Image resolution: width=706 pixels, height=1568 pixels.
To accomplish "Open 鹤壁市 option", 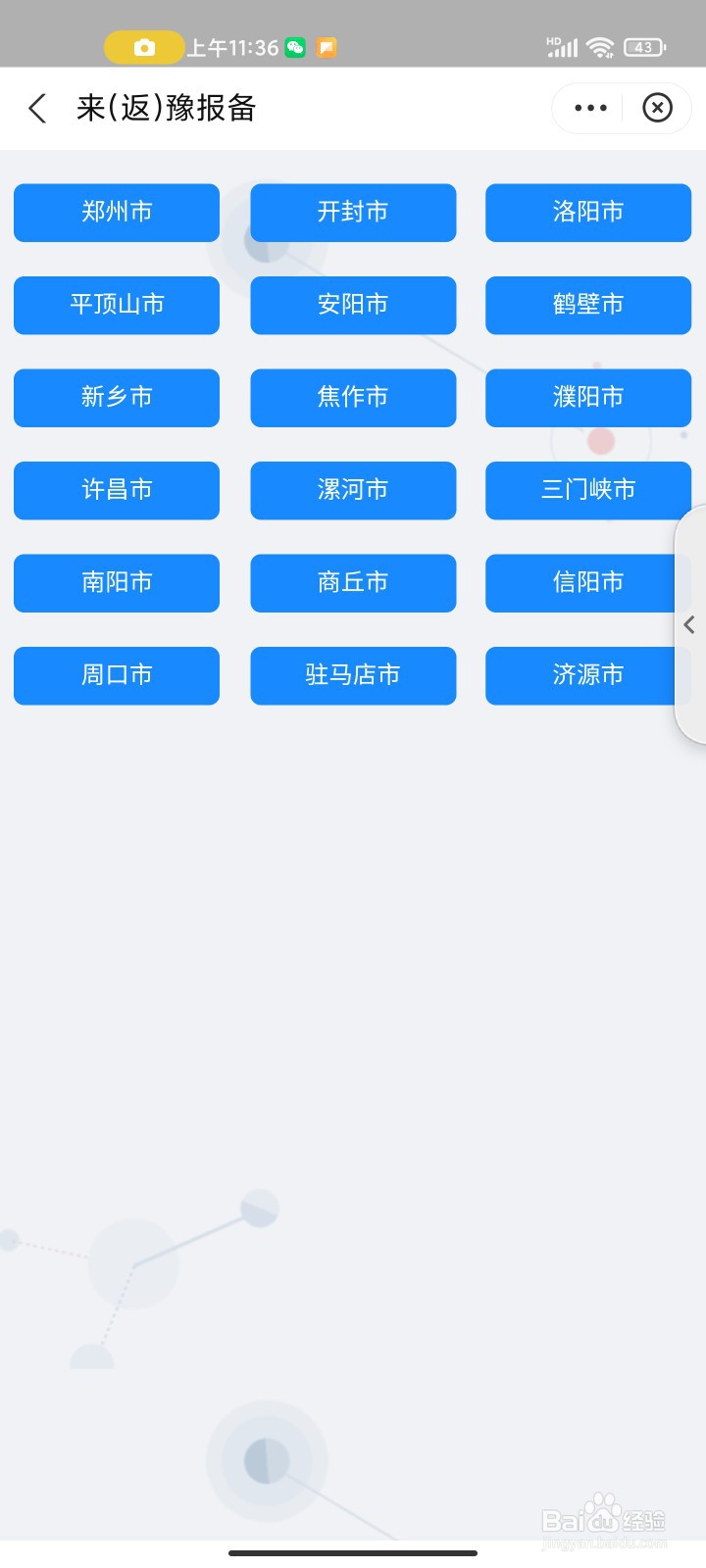I will point(588,305).
